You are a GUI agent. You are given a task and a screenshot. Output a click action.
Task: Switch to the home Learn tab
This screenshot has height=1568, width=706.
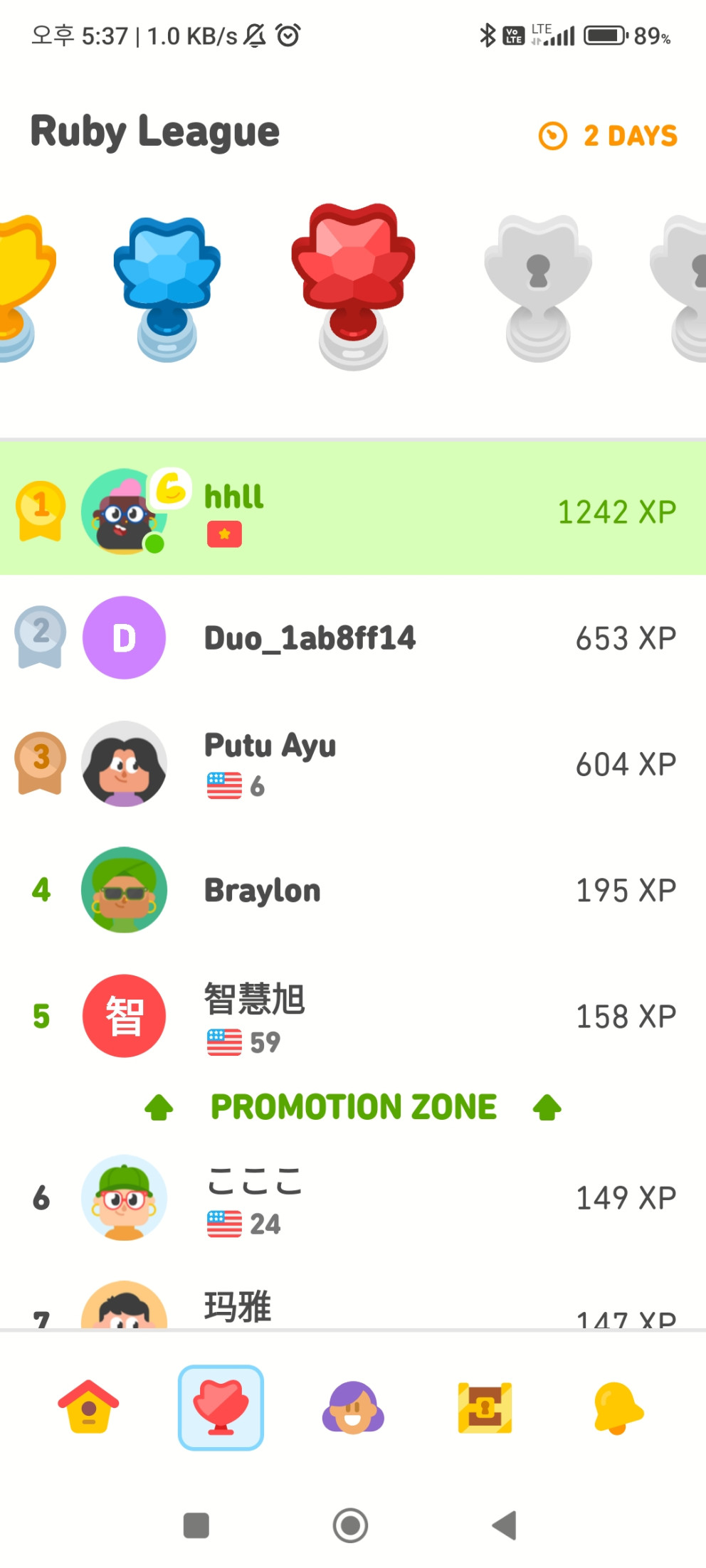tap(88, 1407)
